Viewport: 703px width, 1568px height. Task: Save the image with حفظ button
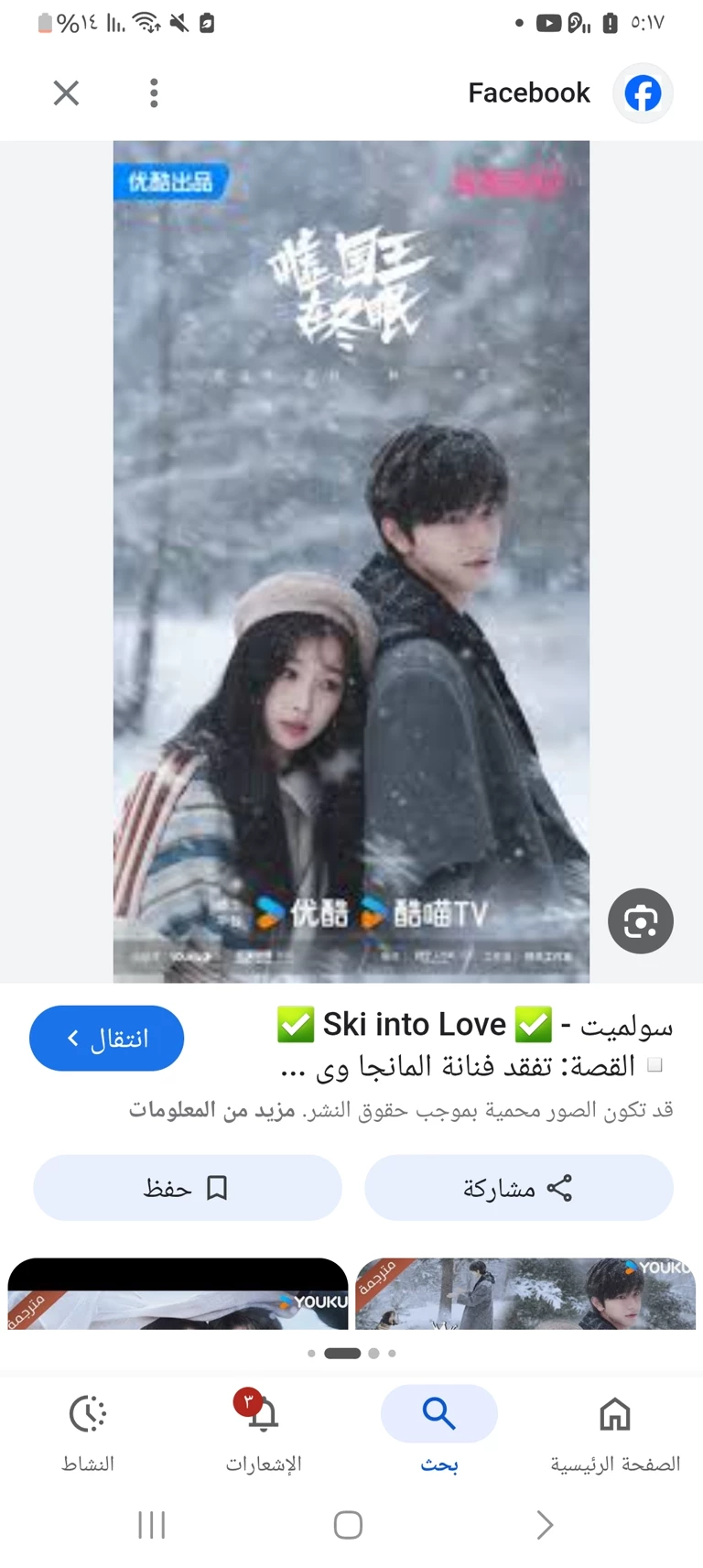(x=188, y=1188)
